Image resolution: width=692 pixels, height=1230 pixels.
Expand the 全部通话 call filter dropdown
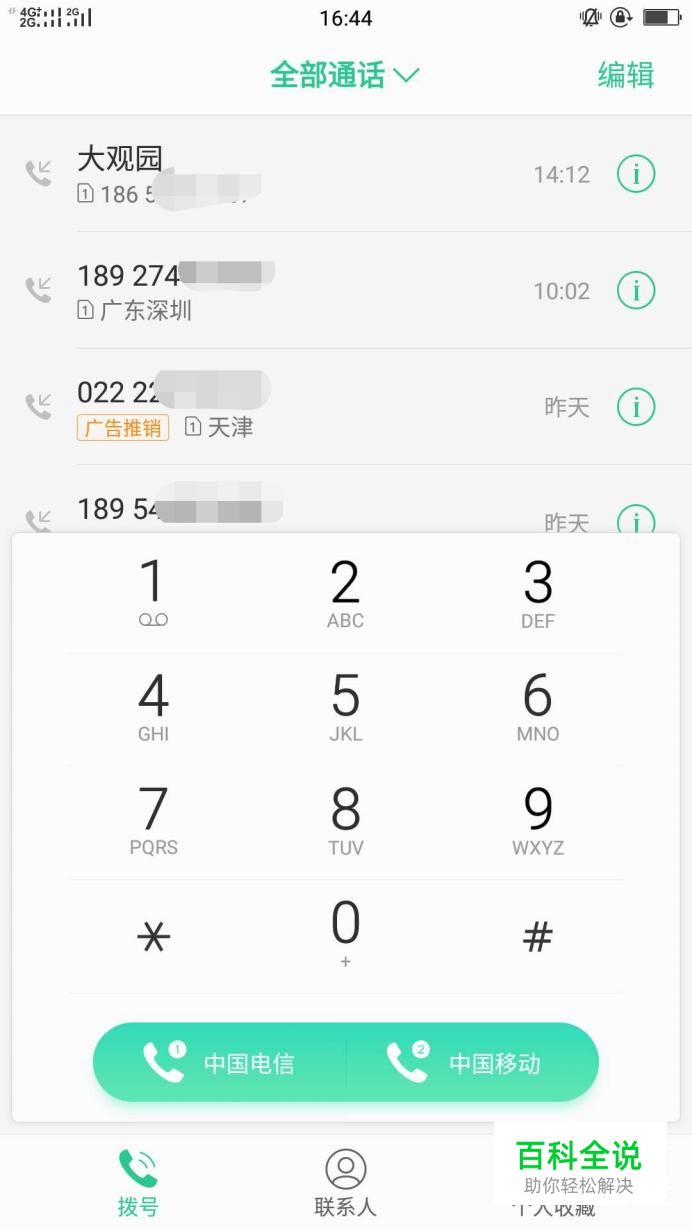tap(345, 75)
